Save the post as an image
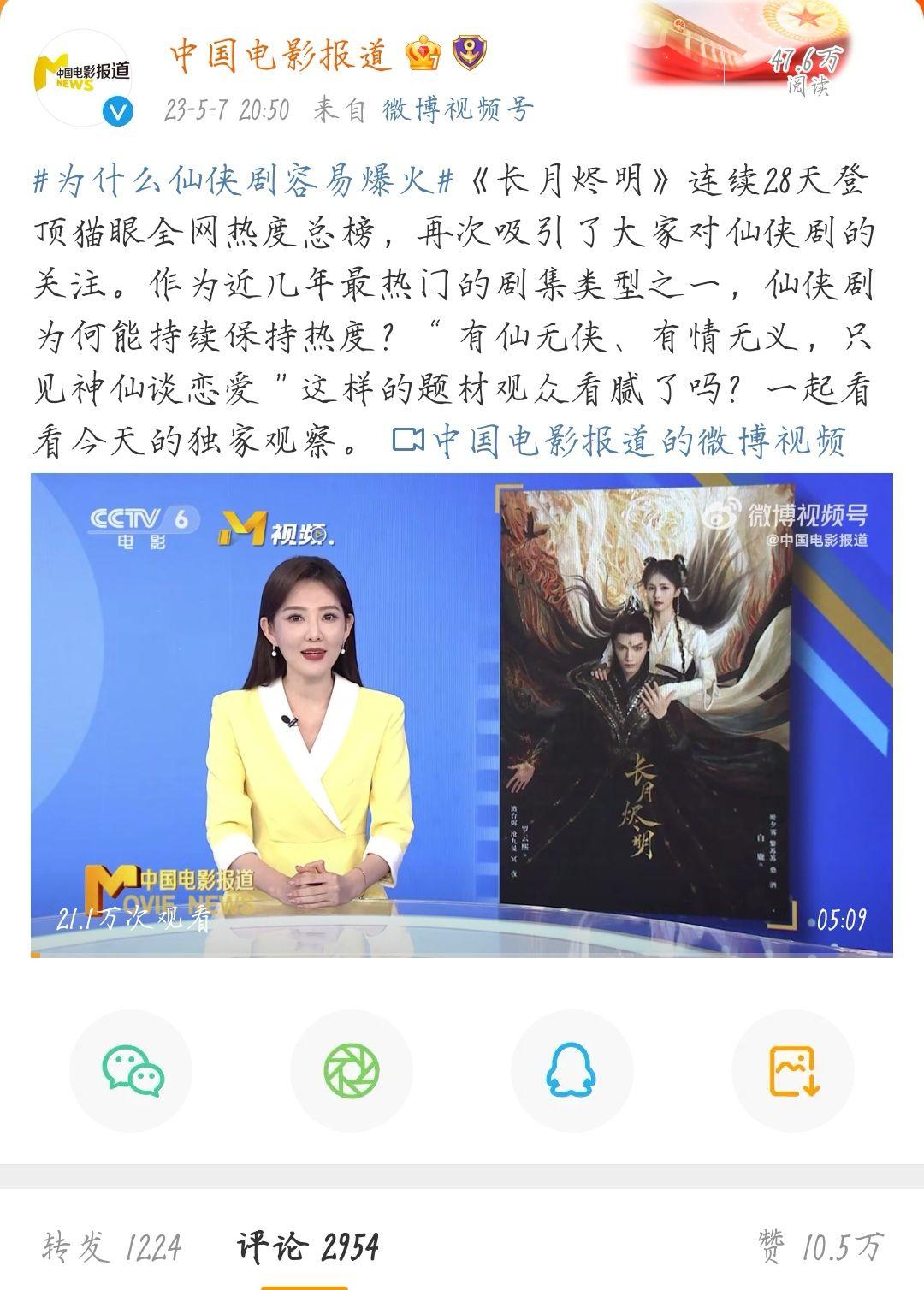The width and height of the screenshot is (924, 1290). pyautogui.click(x=793, y=1071)
